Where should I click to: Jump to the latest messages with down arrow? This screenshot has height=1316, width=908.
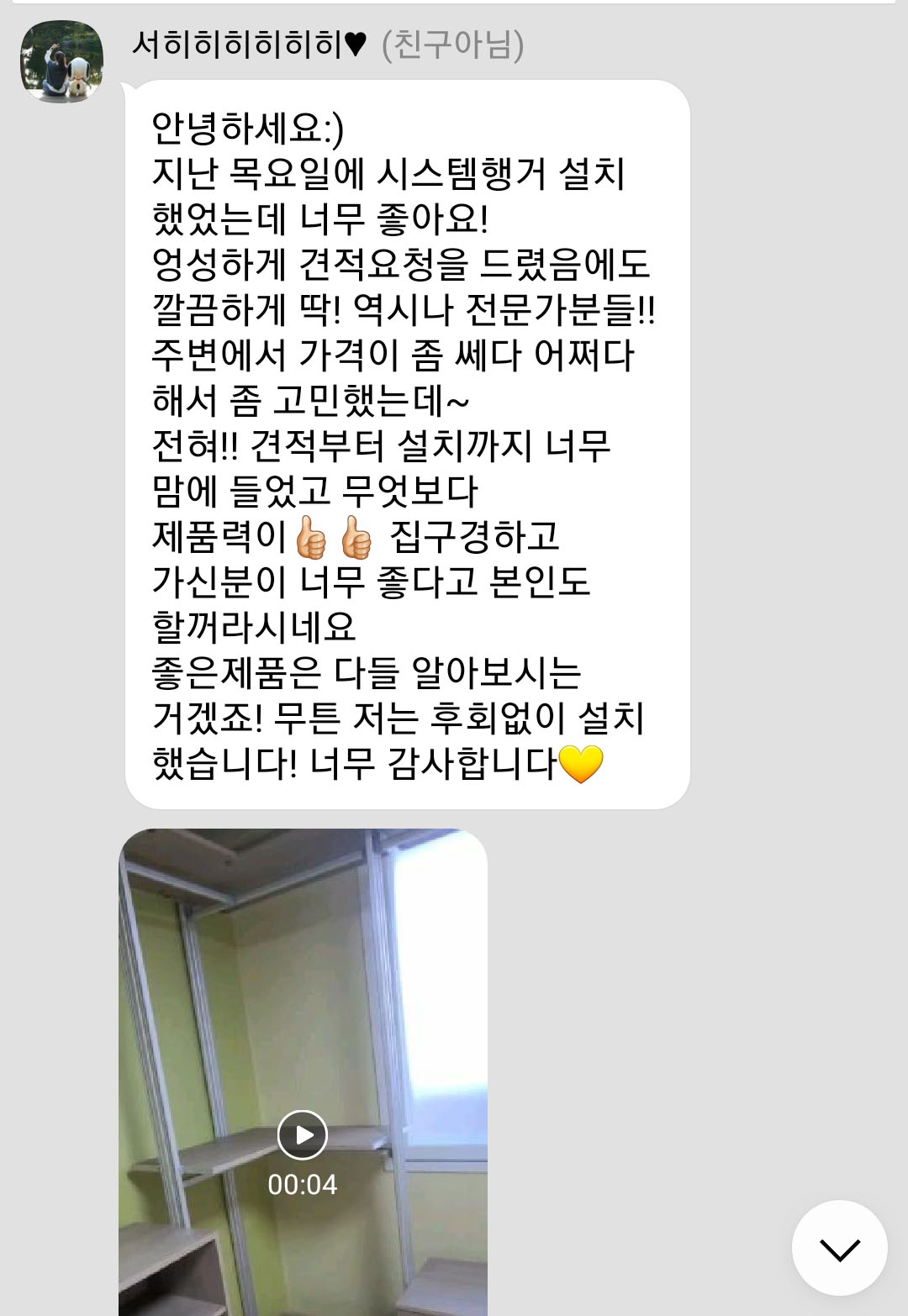[x=839, y=1248]
